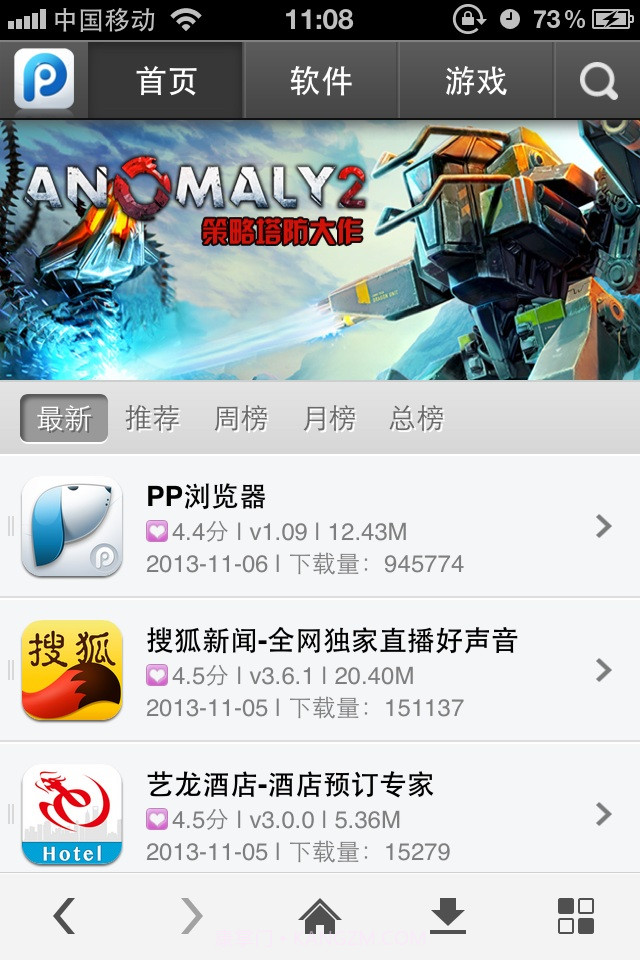Open the Anomaly 2 banner
The height and width of the screenshot is (960, 640).
tap(320, 250)
